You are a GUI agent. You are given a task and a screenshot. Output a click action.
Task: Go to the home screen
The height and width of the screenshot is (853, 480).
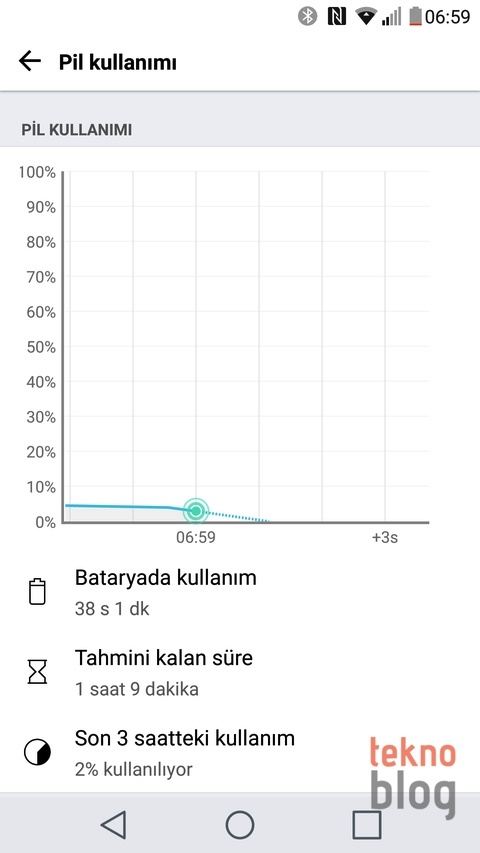[x=240, y=824]
